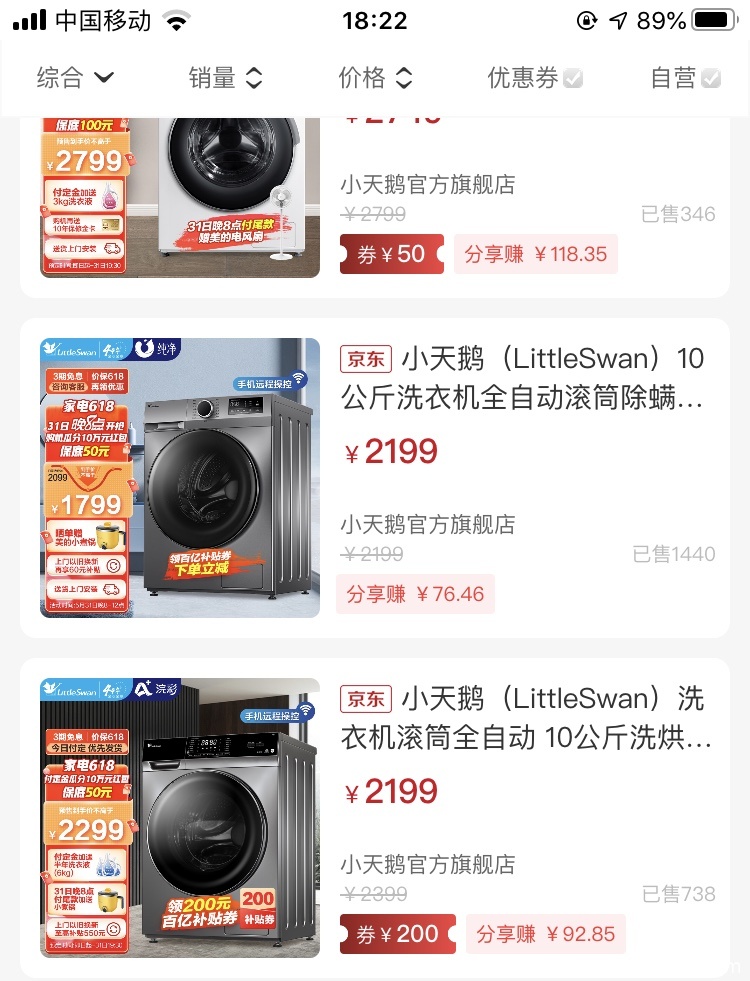
Task: Open the 综合 sort dropdown
Action: [x=75, y=78]
